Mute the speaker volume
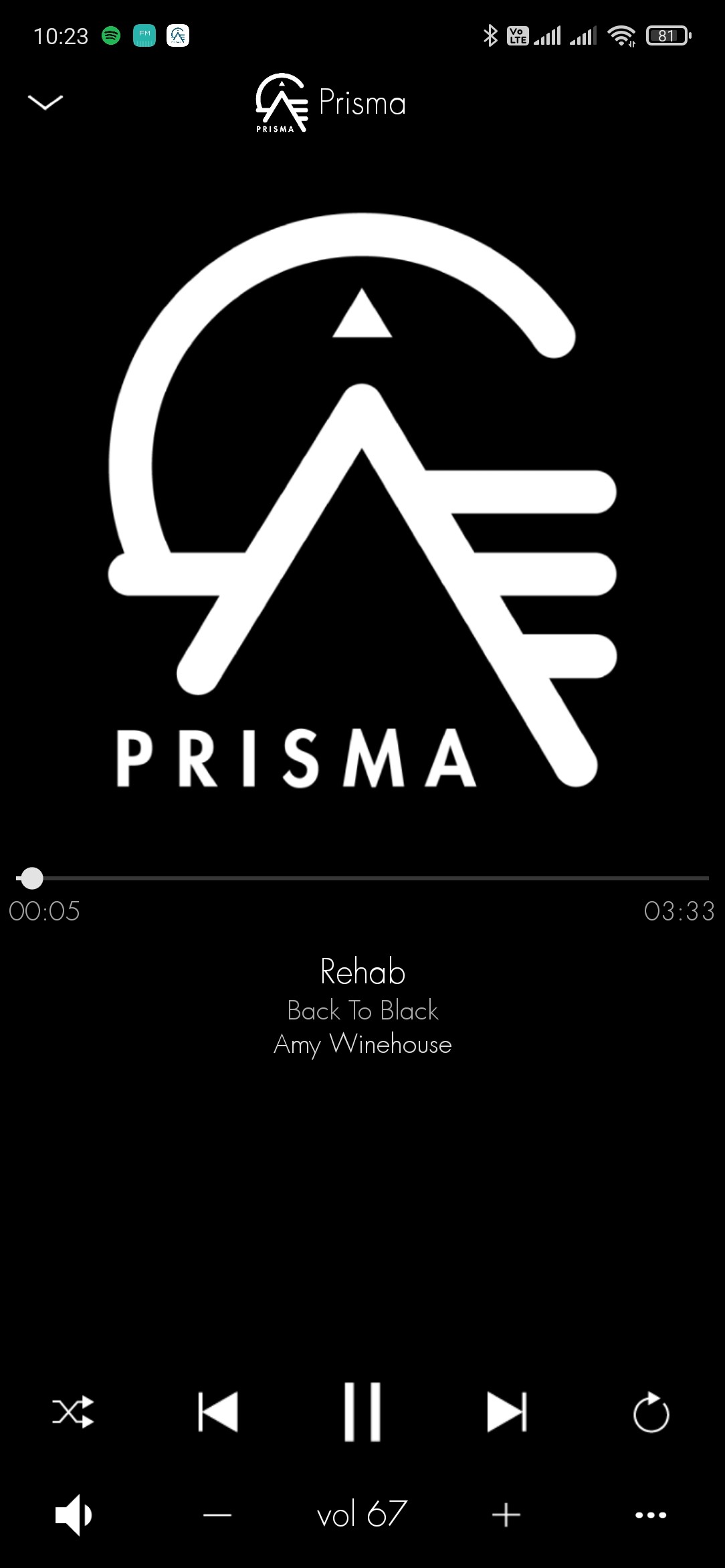This screenshot has width=725, height=1568. 73,1514
